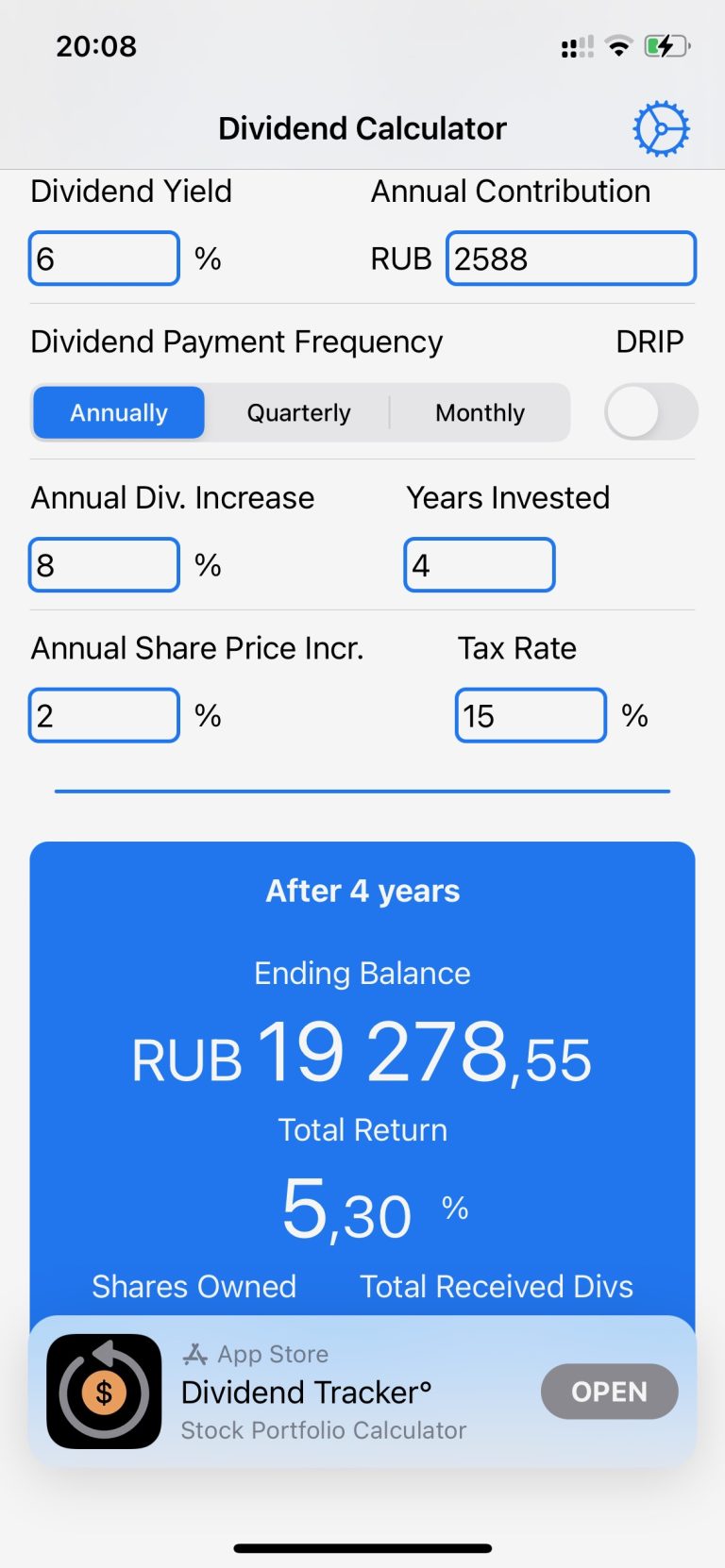Select the Years Invested input box
This screenshot has width=725, height=1568.
(480, 564)
